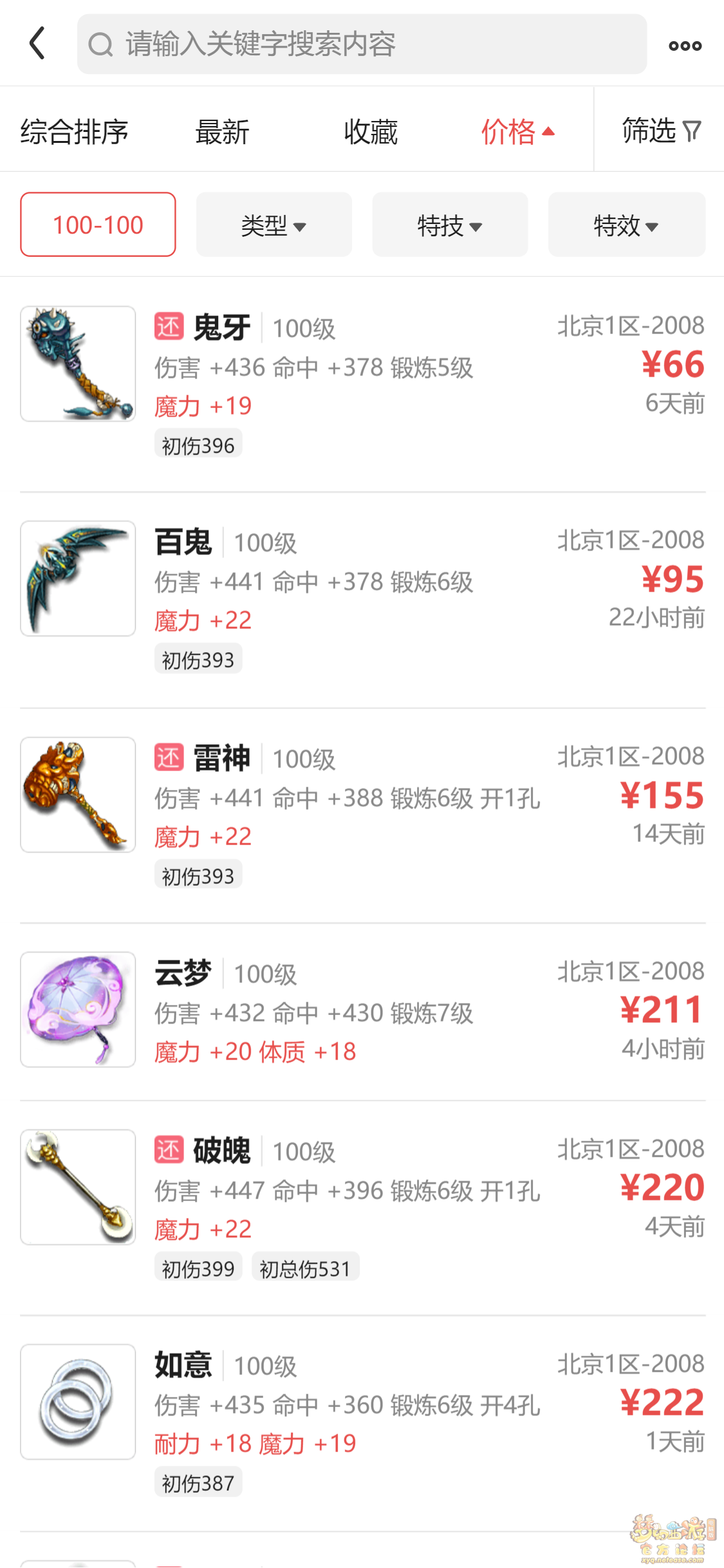The image size is (724, 1568).
Task: Switch to 综合排序 sorting
Action: pos(75,132)
